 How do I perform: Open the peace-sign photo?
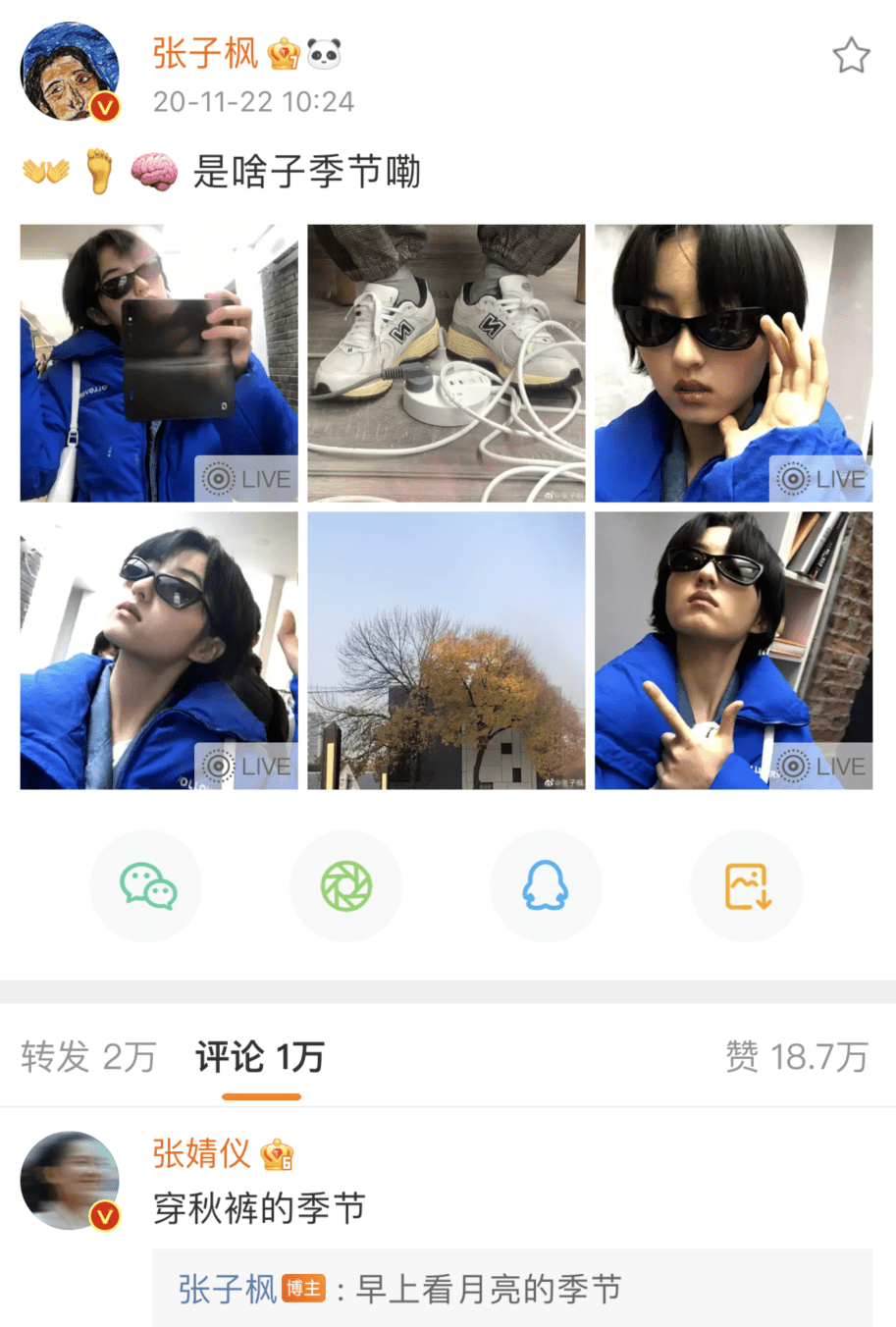[x=733, y=650]
